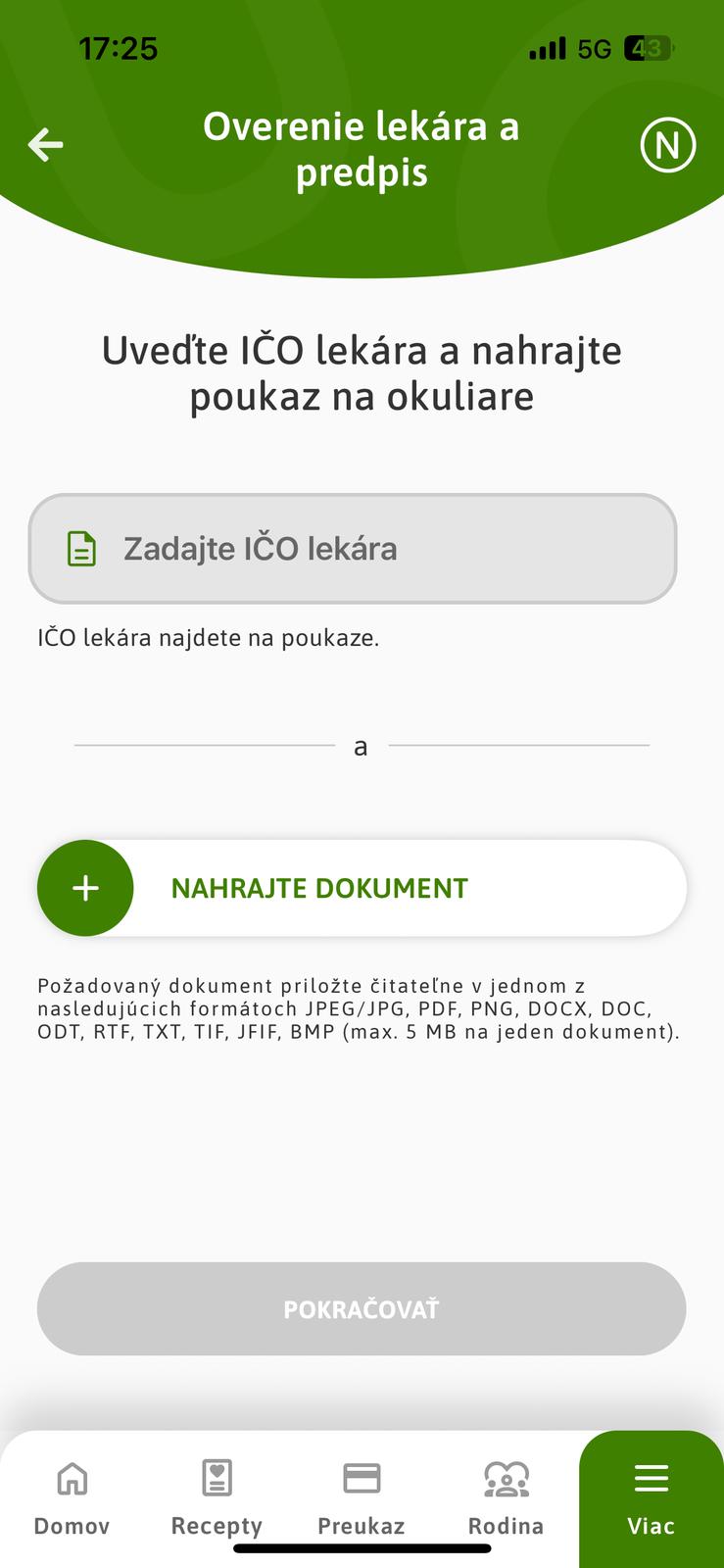Switch to the Preukaz tab

tap(362, 1497)
